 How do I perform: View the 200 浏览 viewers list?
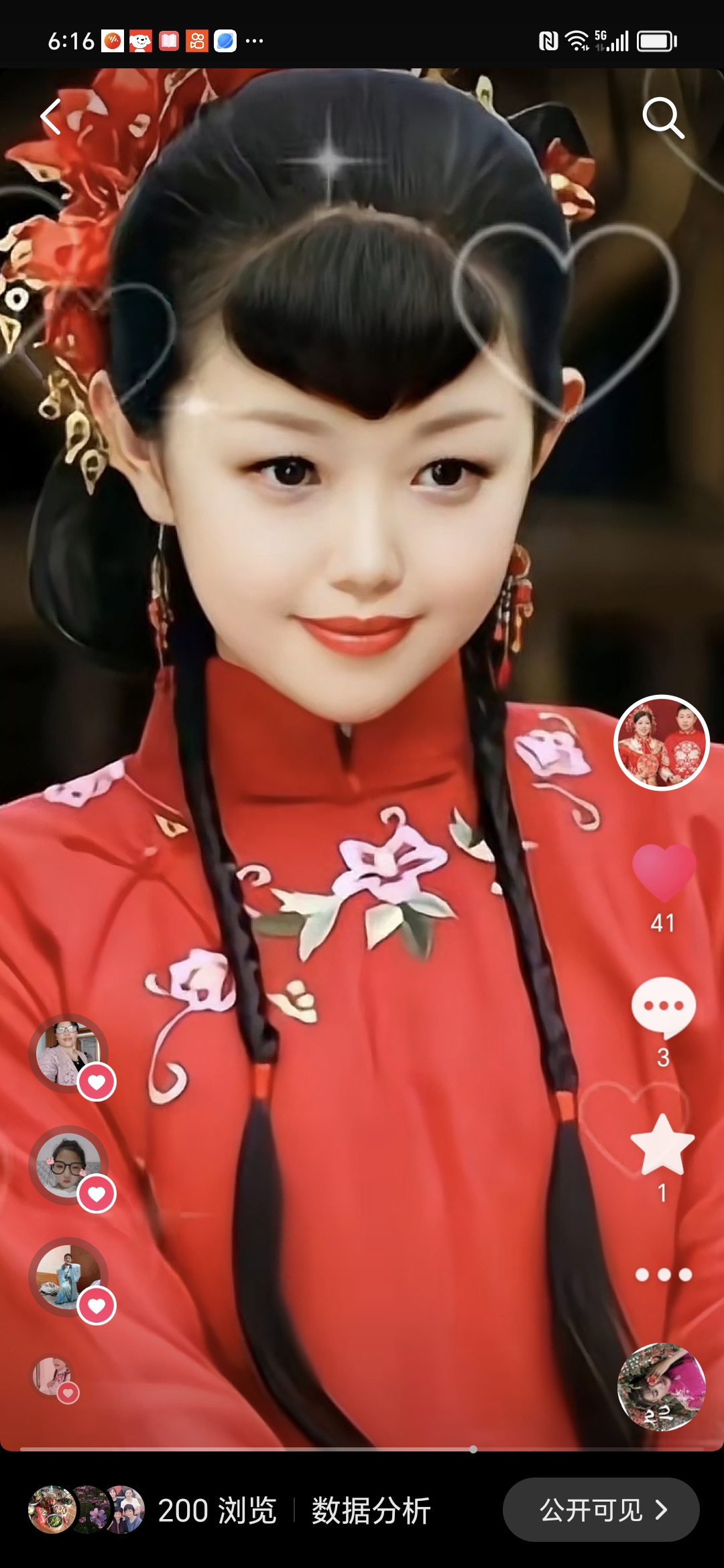217,1511
